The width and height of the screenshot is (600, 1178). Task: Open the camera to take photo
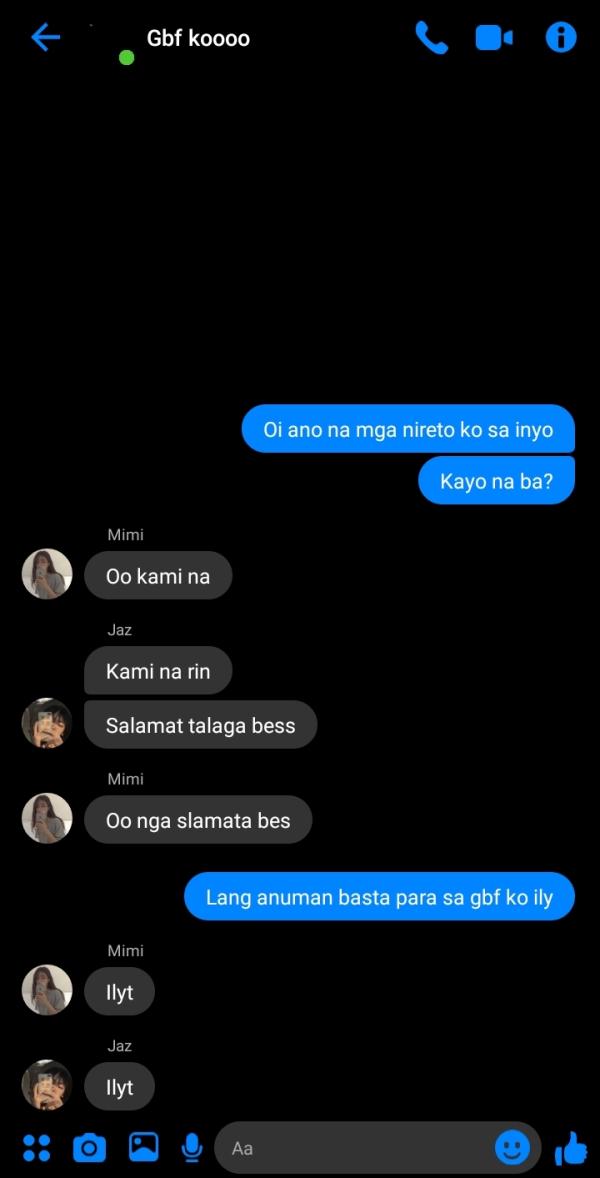tap(89, 1147)
